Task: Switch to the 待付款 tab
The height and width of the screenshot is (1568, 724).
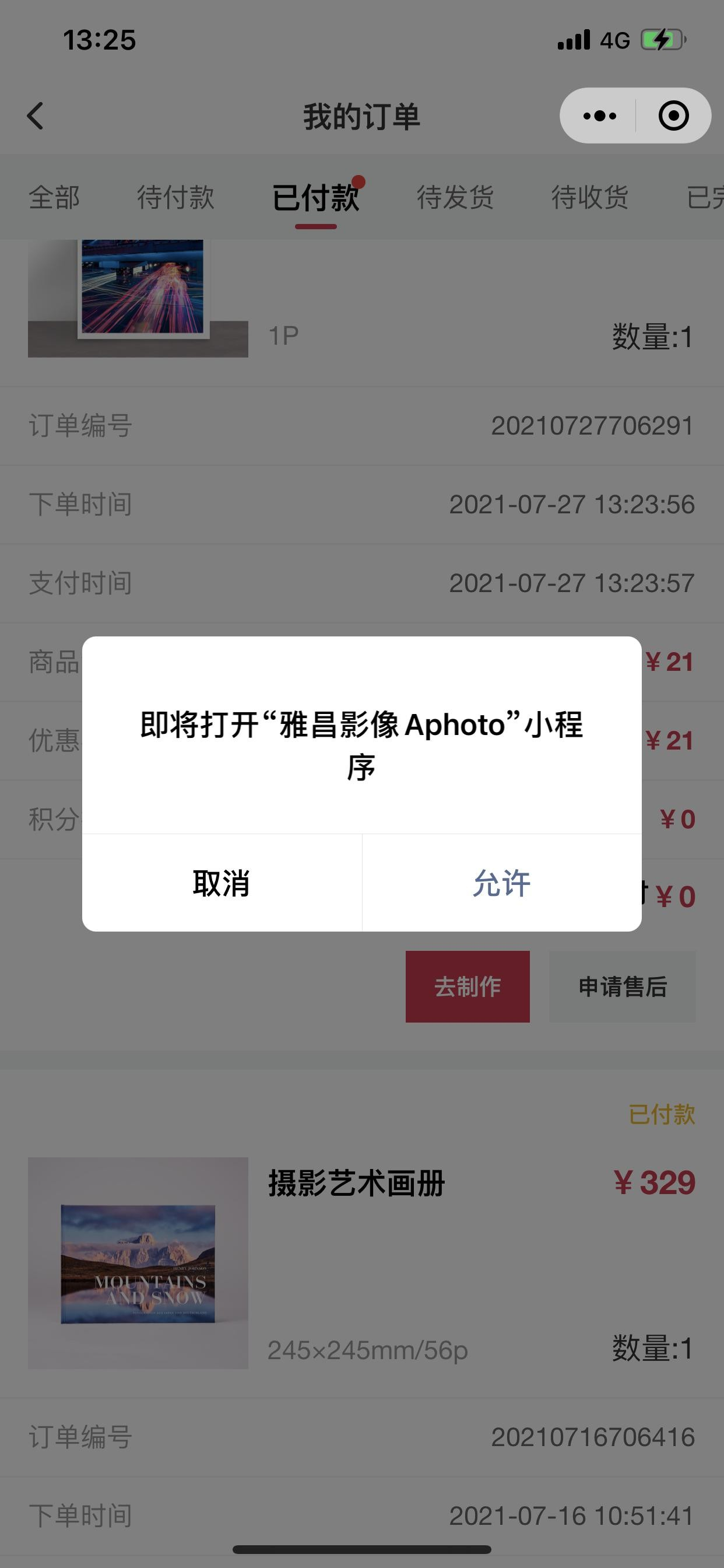Action: 175,197
